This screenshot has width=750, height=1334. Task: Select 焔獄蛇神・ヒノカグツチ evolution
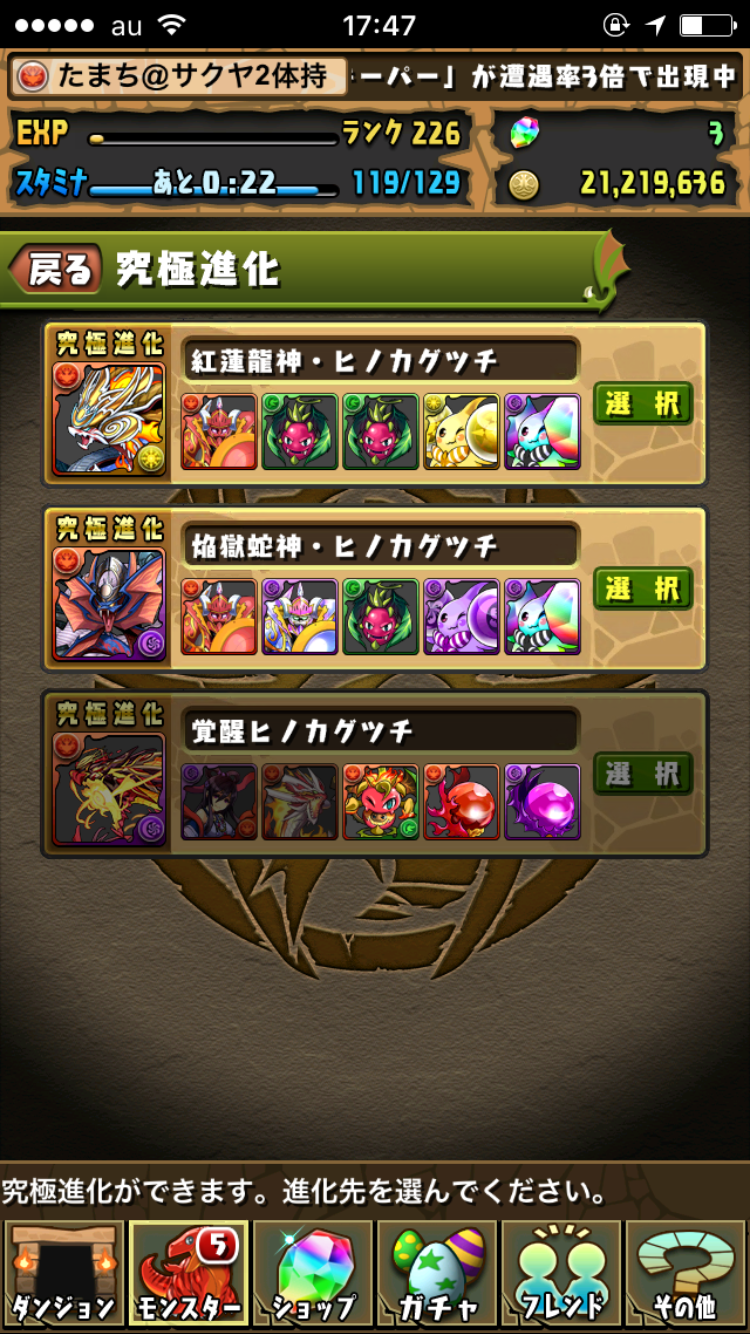[642, 588]
